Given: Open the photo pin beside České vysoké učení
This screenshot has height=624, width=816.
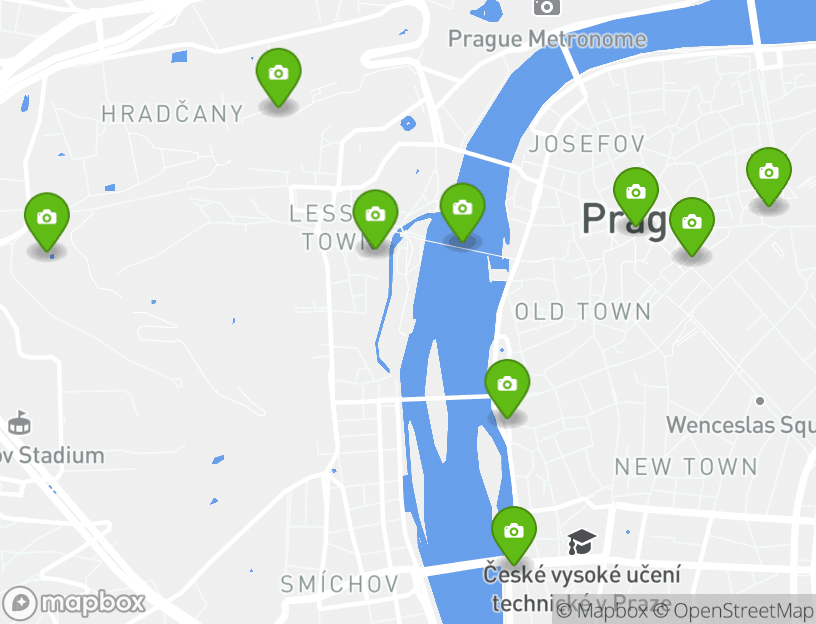Looking at the screenshot, I should point(513,533).
